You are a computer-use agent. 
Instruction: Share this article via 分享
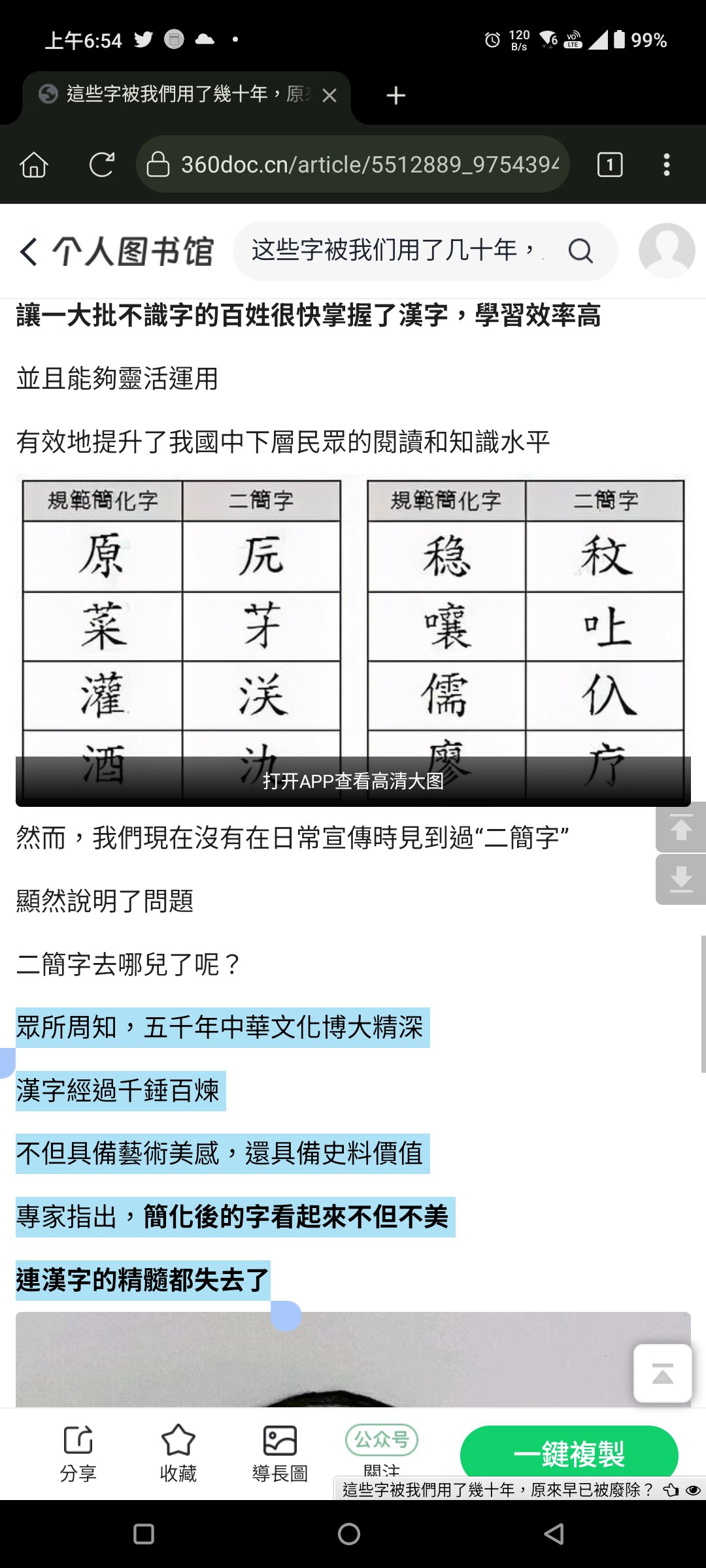tap(78, 1453)
